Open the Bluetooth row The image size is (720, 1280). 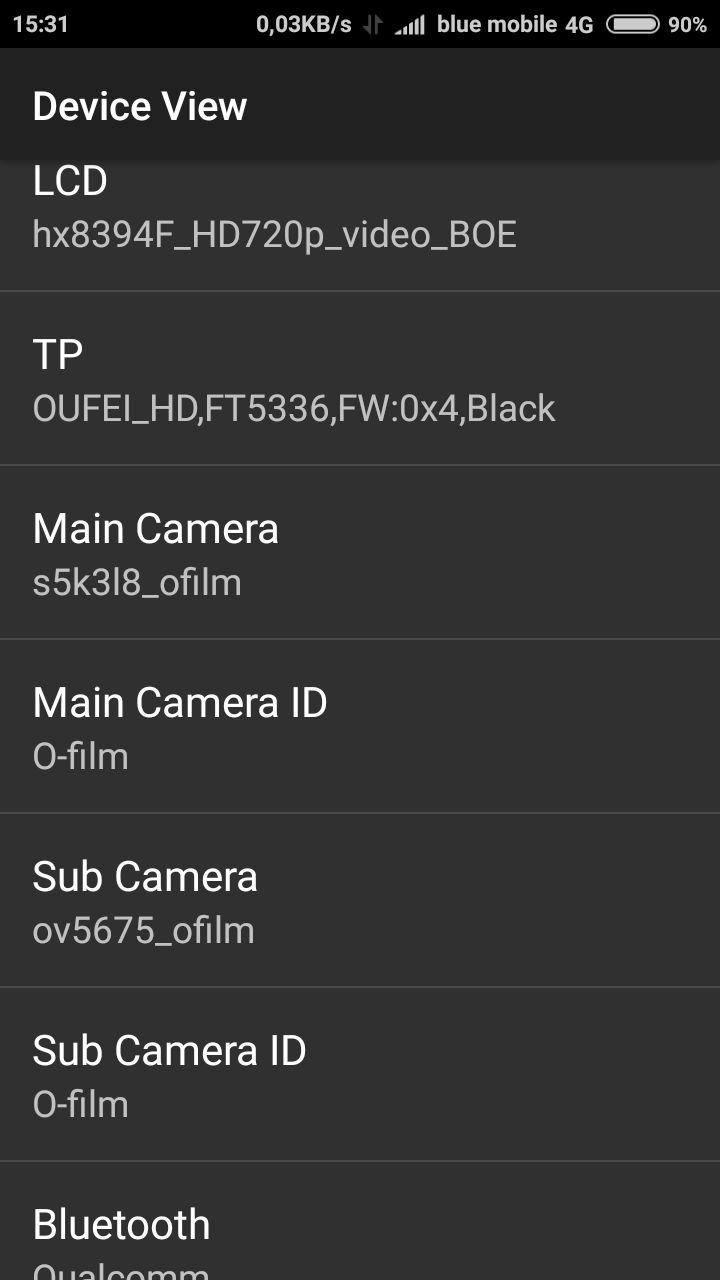[x=360, y=1221]
